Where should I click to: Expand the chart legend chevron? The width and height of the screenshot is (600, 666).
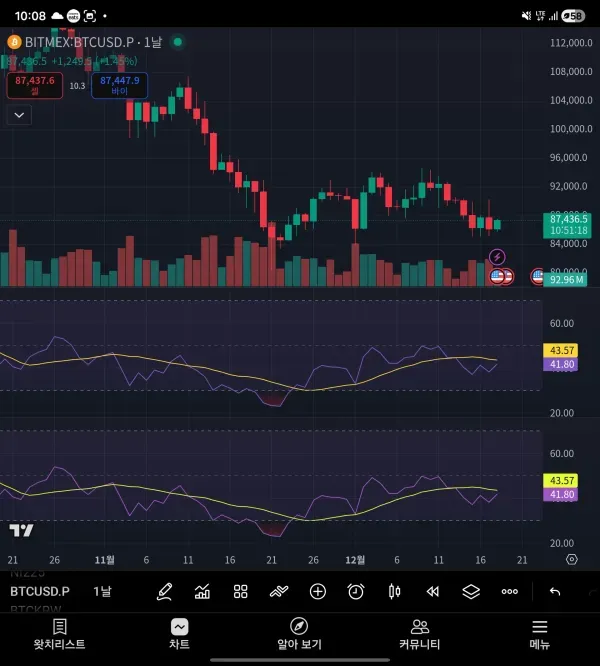click(x=19, y=115)
